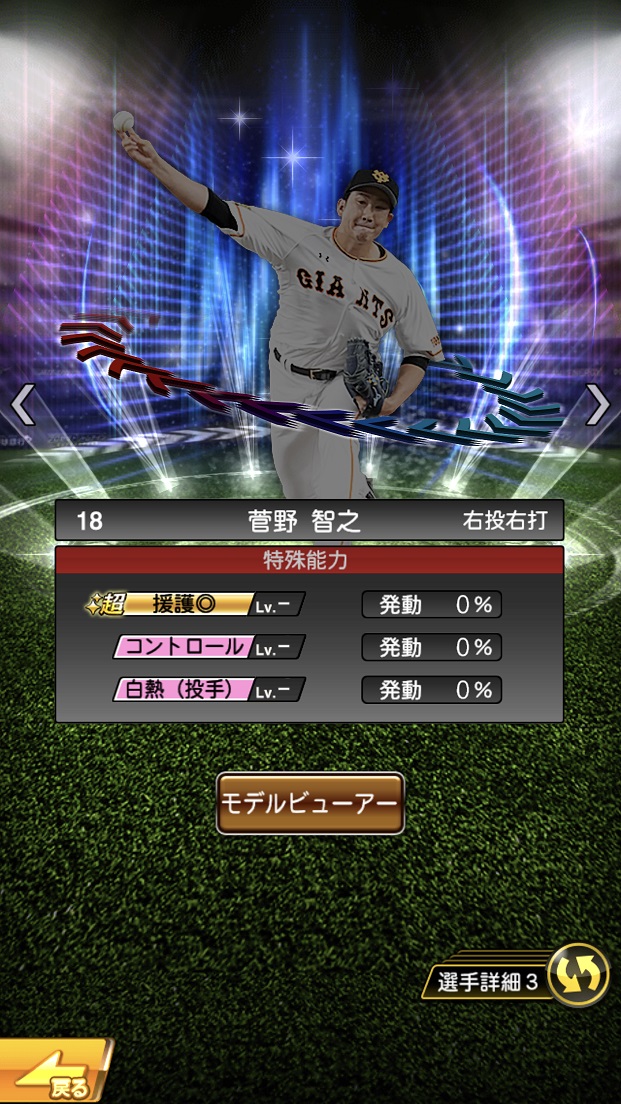The width and height of the screenshot is (621, 1104).
Task: Go to the previous player with left arrow
Action: (x=22, y=405)
